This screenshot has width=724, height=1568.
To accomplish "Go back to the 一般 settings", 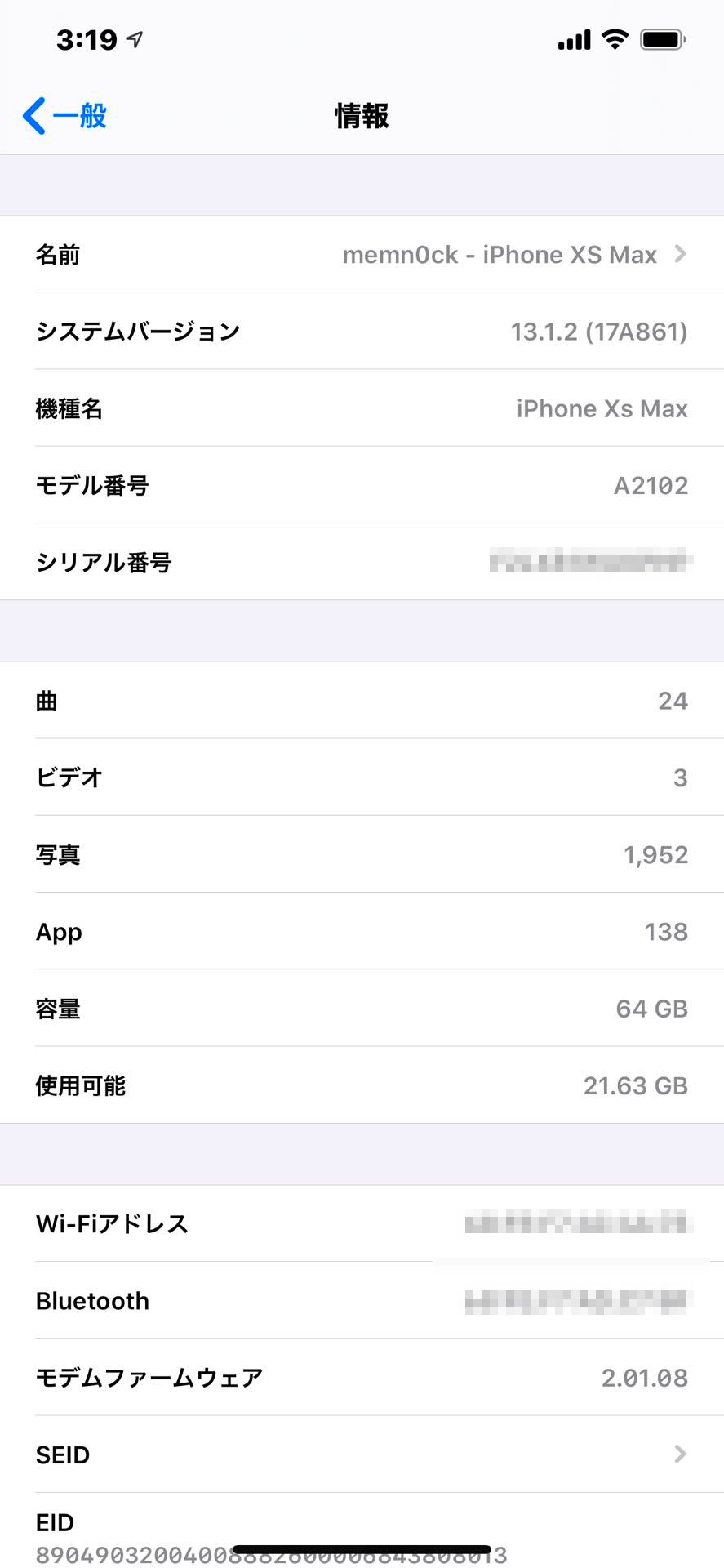I will pos(64,116).
